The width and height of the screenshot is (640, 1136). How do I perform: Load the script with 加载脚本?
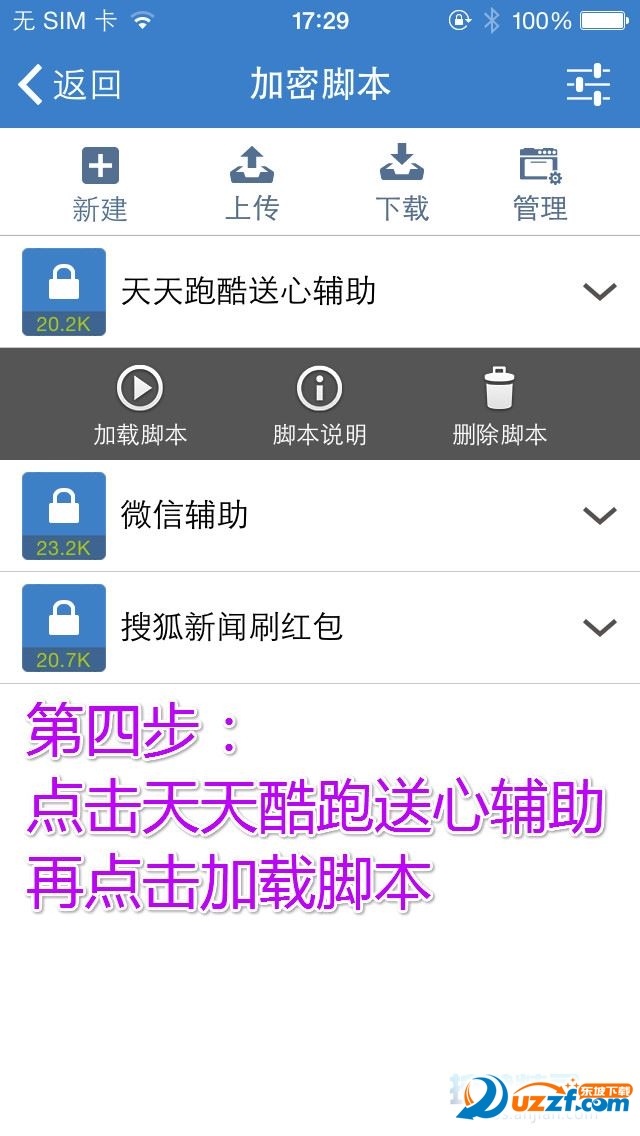click(x=140, y=405)
